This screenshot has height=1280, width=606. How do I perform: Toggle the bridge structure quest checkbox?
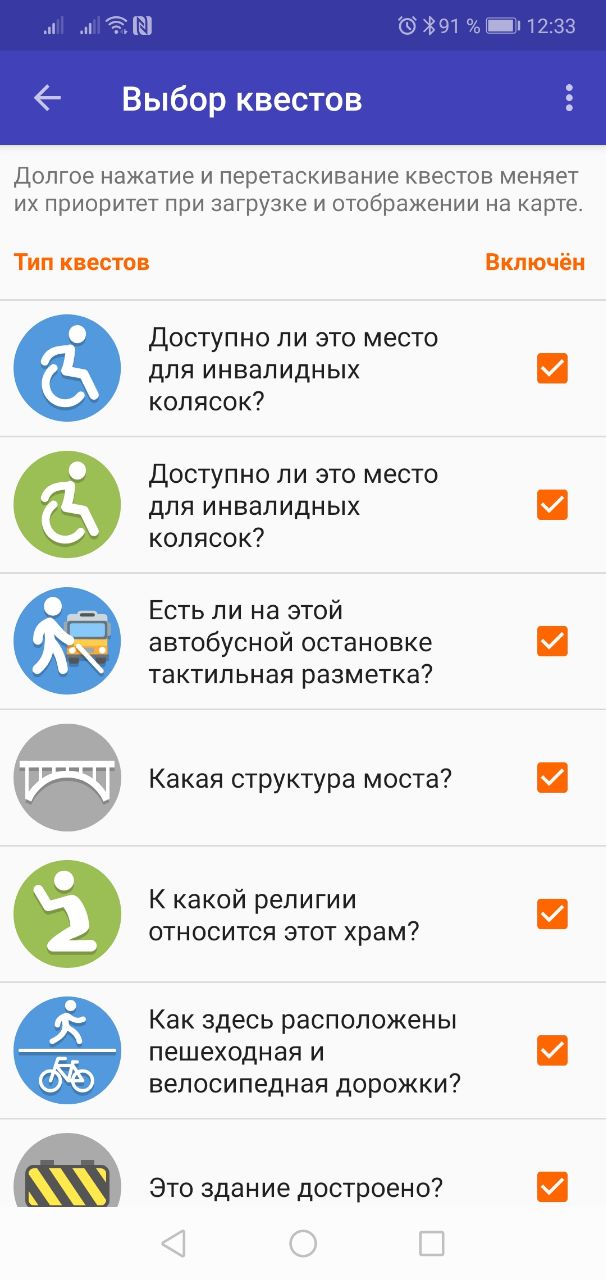click(552, 777)
